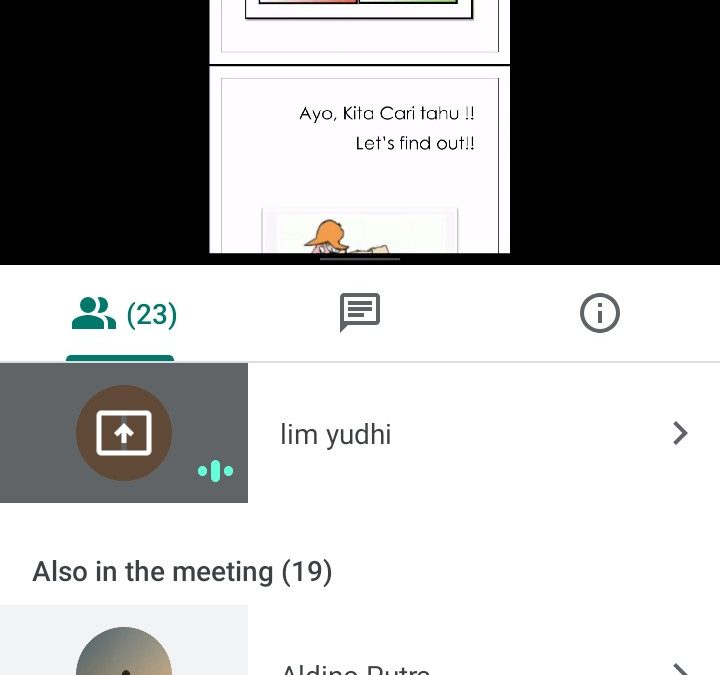Image resolution: width=720 pixels, height=675 pixels.
Task: Open the chat messages tab
Action: tap(360, 314)
